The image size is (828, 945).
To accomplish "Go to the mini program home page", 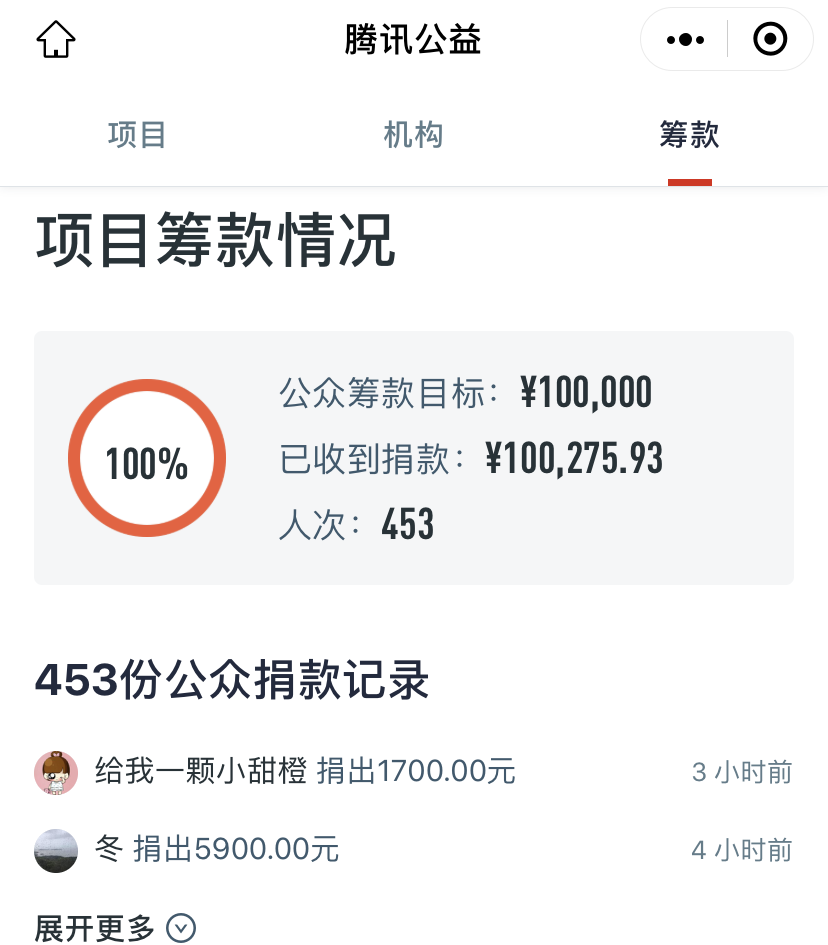I will 56,40.
